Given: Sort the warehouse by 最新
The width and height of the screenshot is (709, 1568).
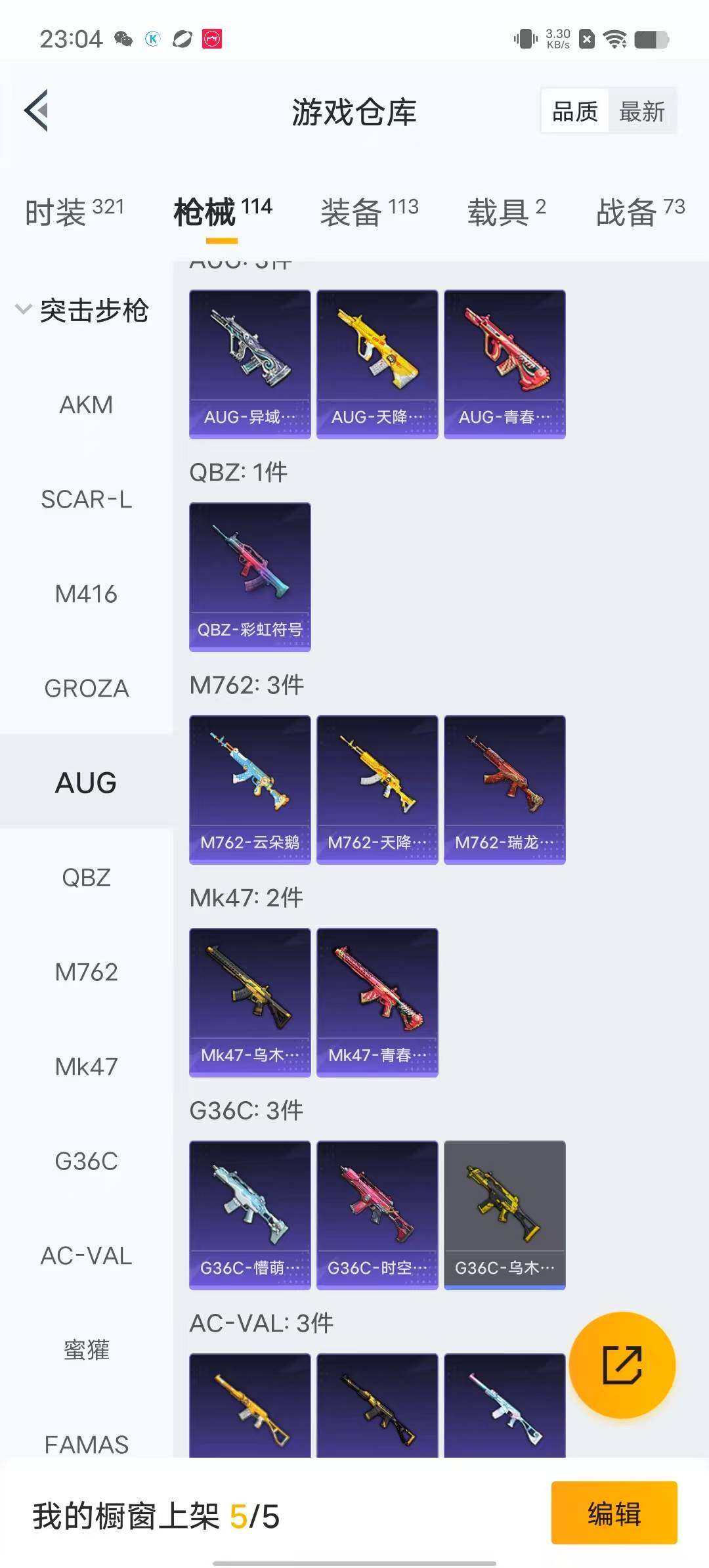Looking at the screenshot, I should 641,112.
